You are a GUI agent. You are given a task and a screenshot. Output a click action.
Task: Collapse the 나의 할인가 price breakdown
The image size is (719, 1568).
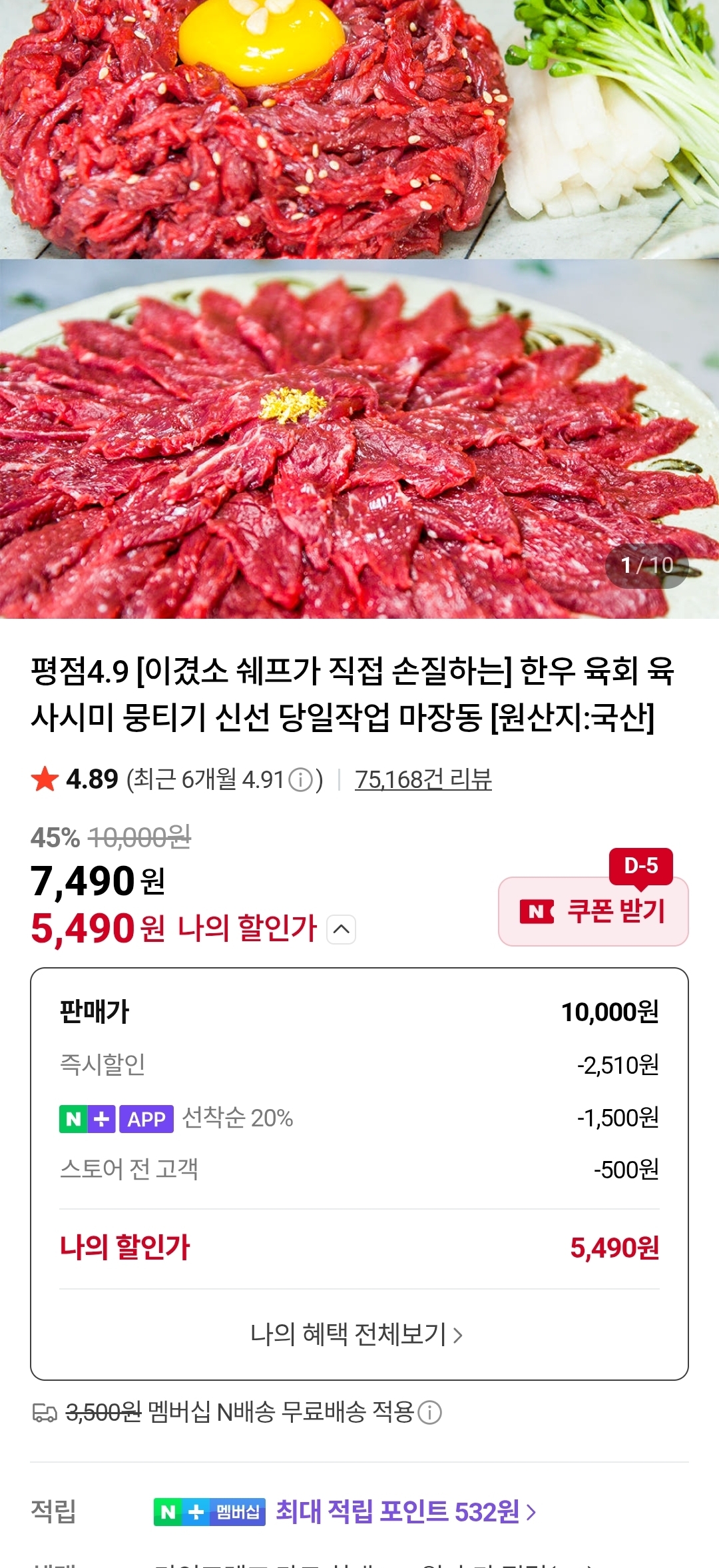pos(342,929)
